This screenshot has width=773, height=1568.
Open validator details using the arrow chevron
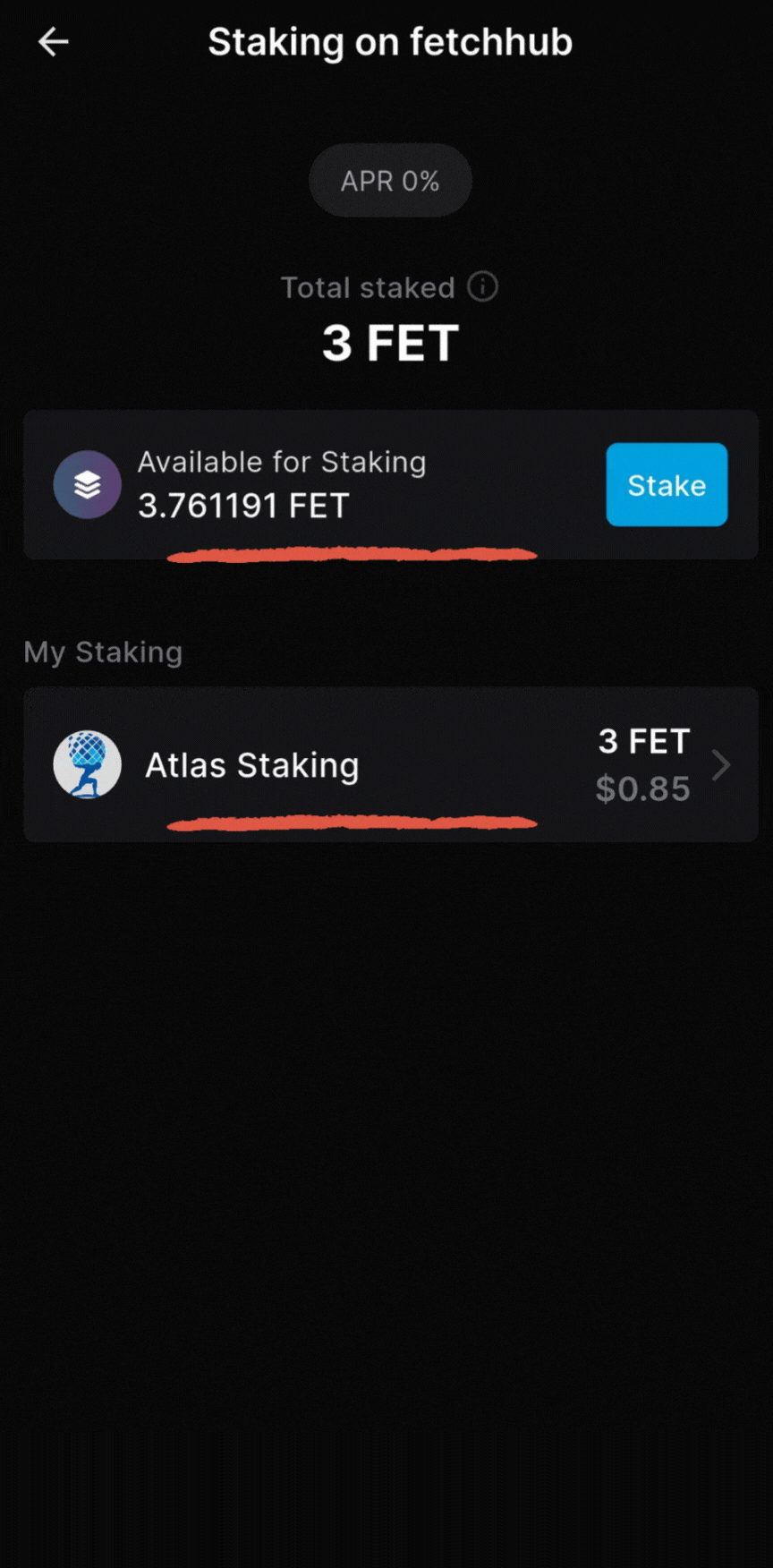click(x=721, y=765)
